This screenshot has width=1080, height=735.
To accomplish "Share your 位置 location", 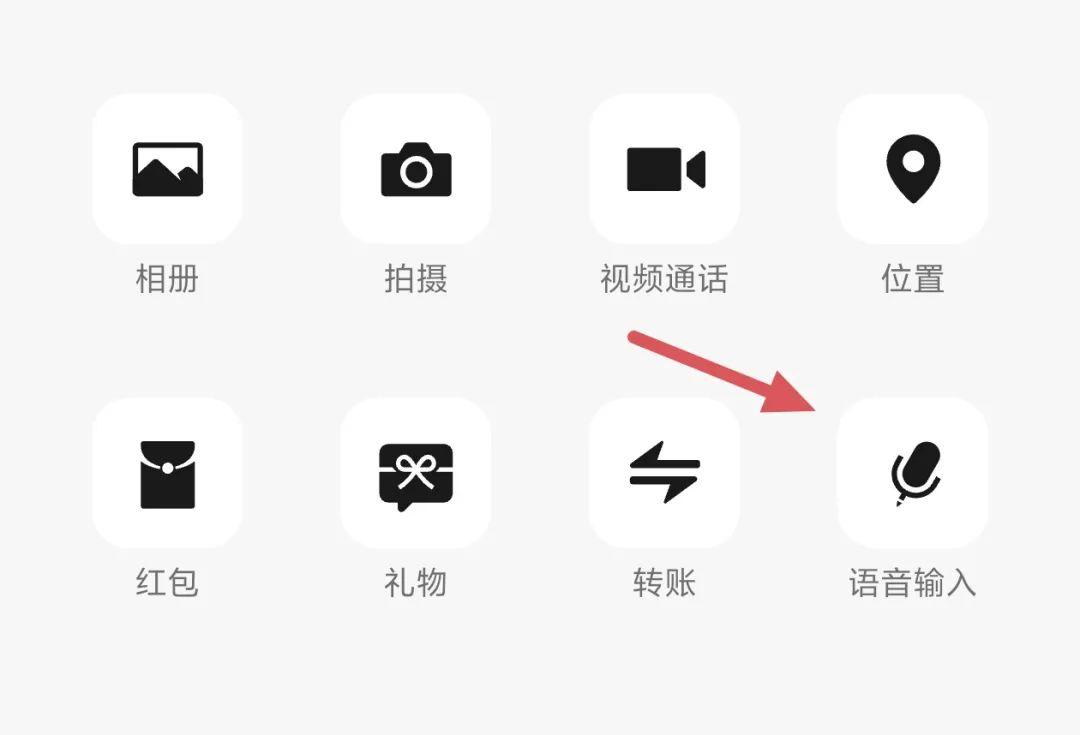I will coord(912,169).
